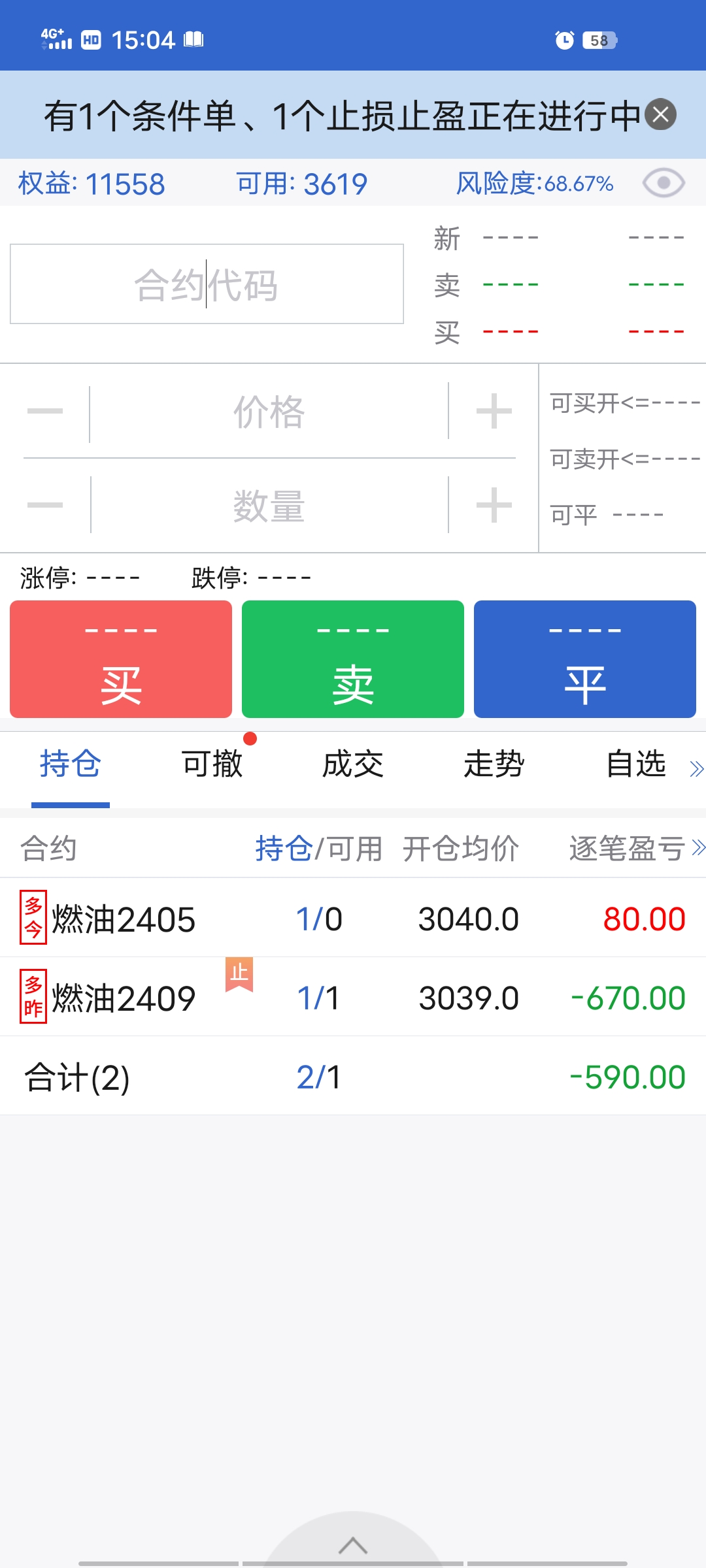
Task: Decrease the price with minus button
Action: point(45,412)
